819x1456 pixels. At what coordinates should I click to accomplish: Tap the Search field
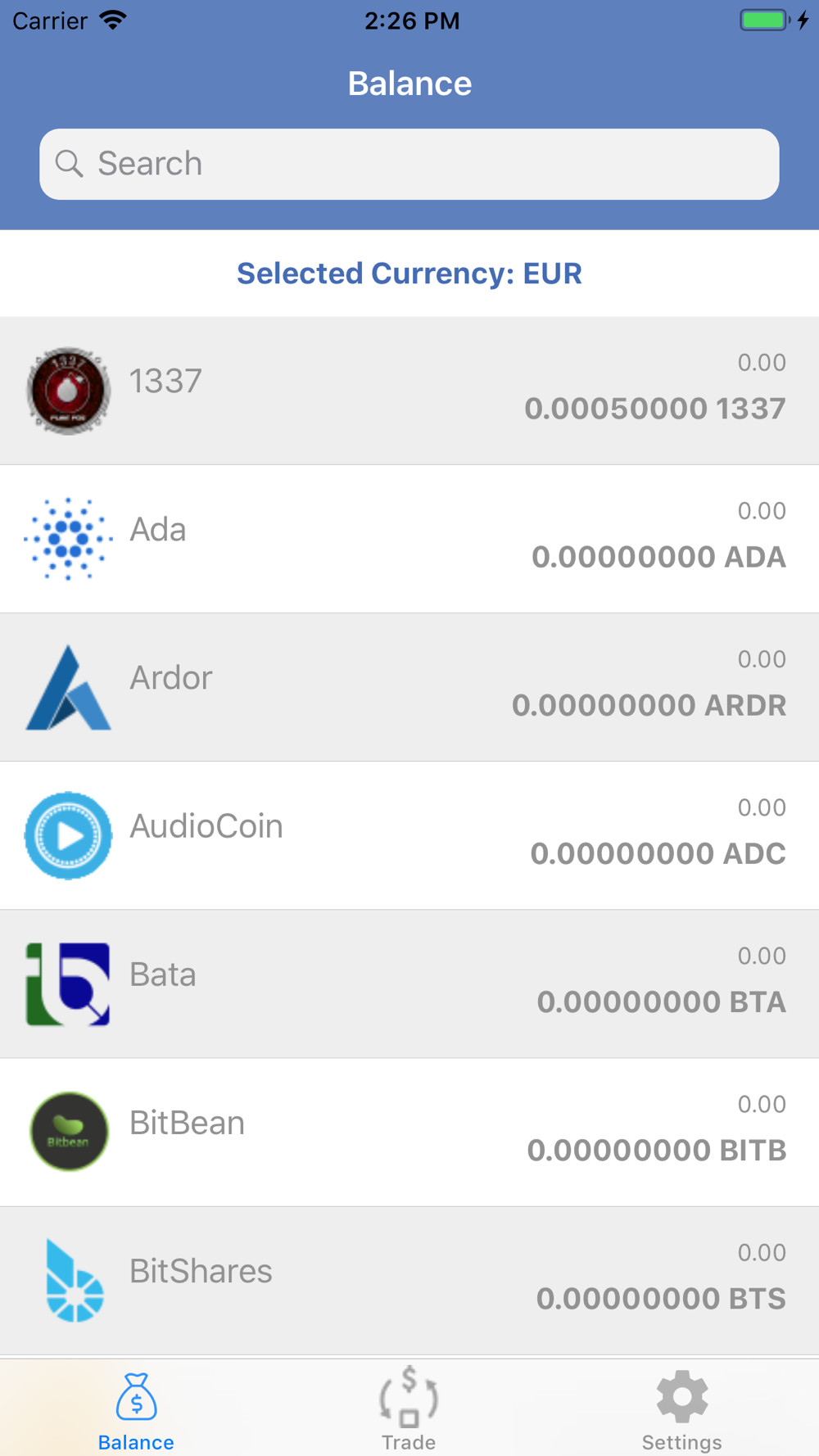click(x=409, y=164)
